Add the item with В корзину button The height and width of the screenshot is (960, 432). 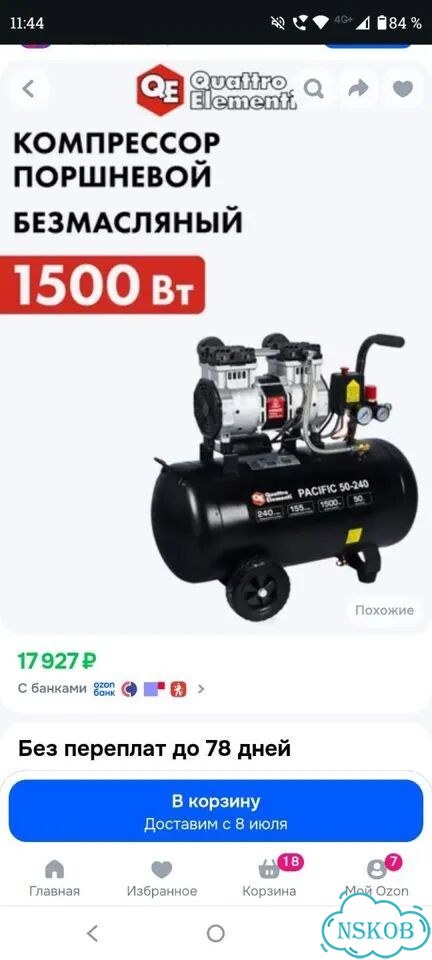tap(215, 811)
